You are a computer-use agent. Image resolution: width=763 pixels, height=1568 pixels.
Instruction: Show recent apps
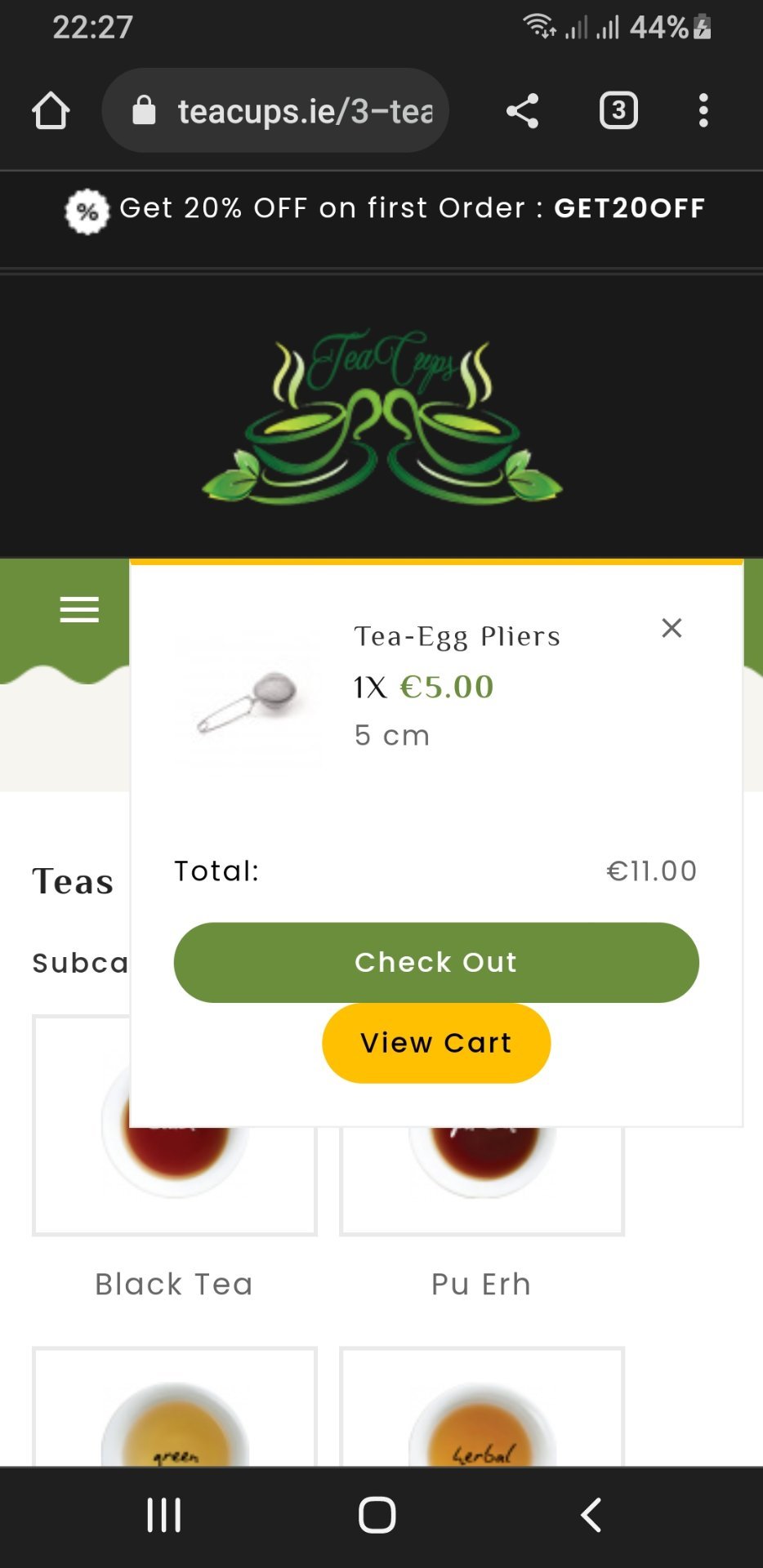(x=164, y=1515)
